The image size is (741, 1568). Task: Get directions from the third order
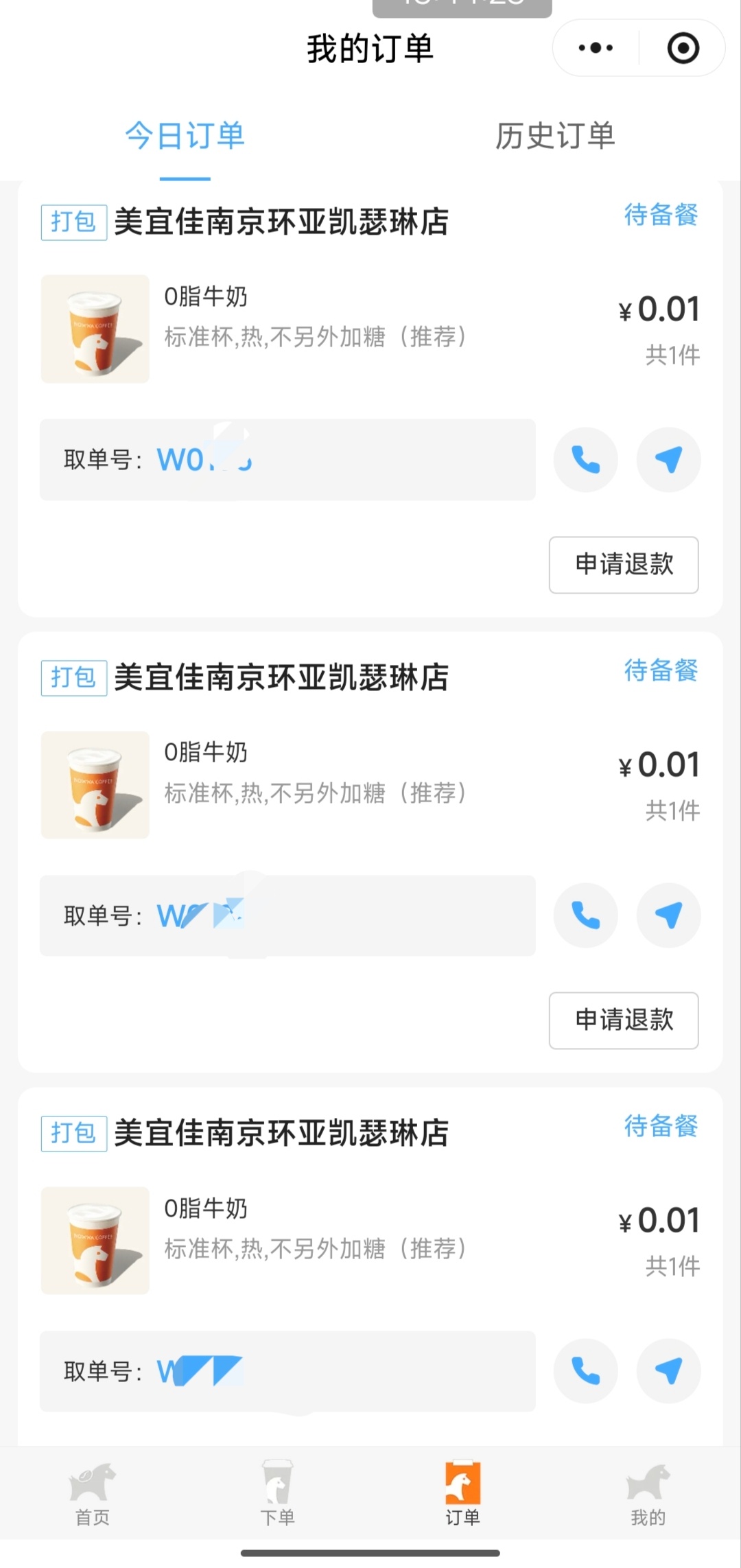click(668, 1371)
